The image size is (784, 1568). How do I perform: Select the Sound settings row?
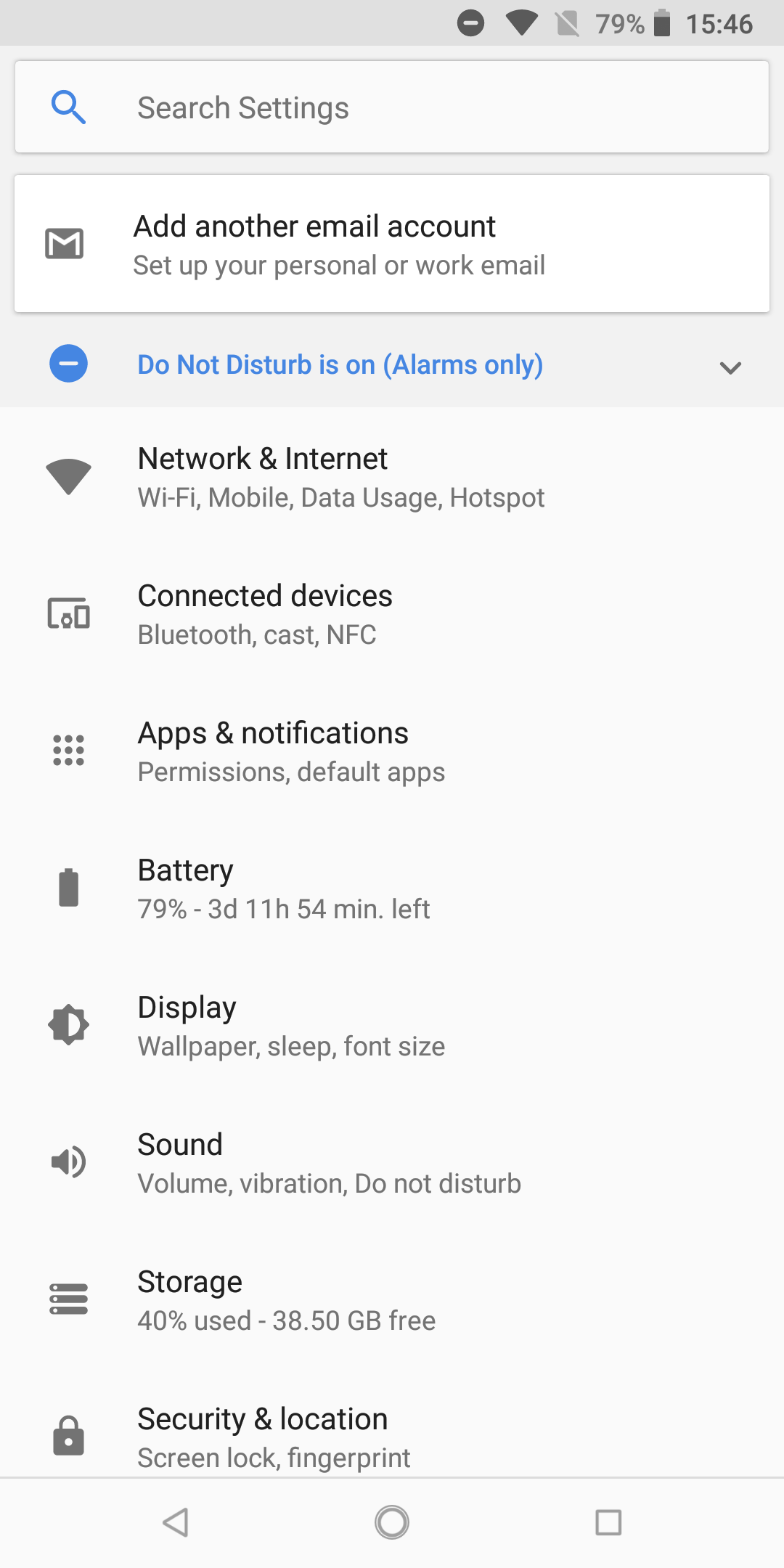[392, 1163]
